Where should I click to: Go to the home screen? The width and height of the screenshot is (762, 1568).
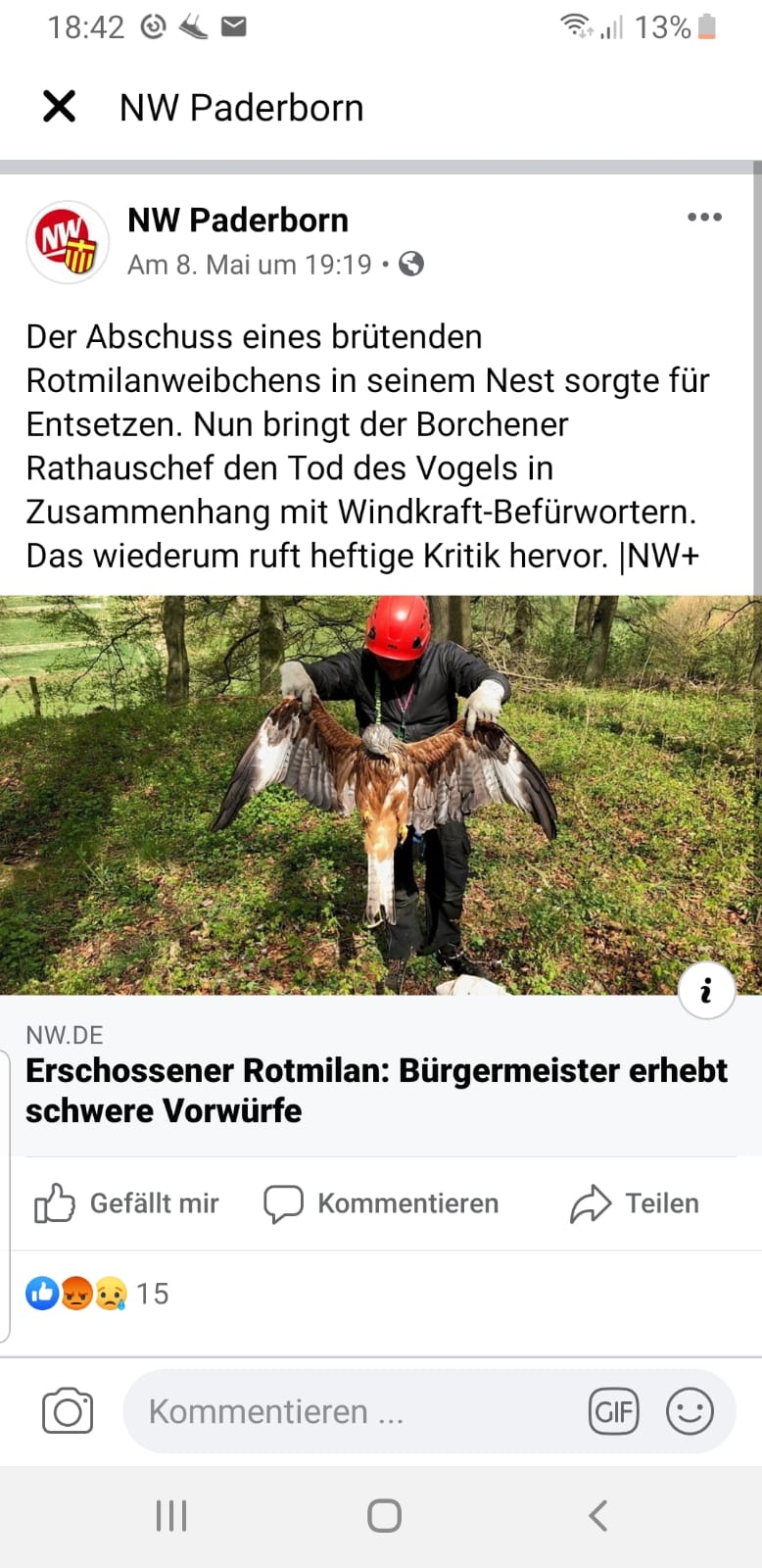384,1515
